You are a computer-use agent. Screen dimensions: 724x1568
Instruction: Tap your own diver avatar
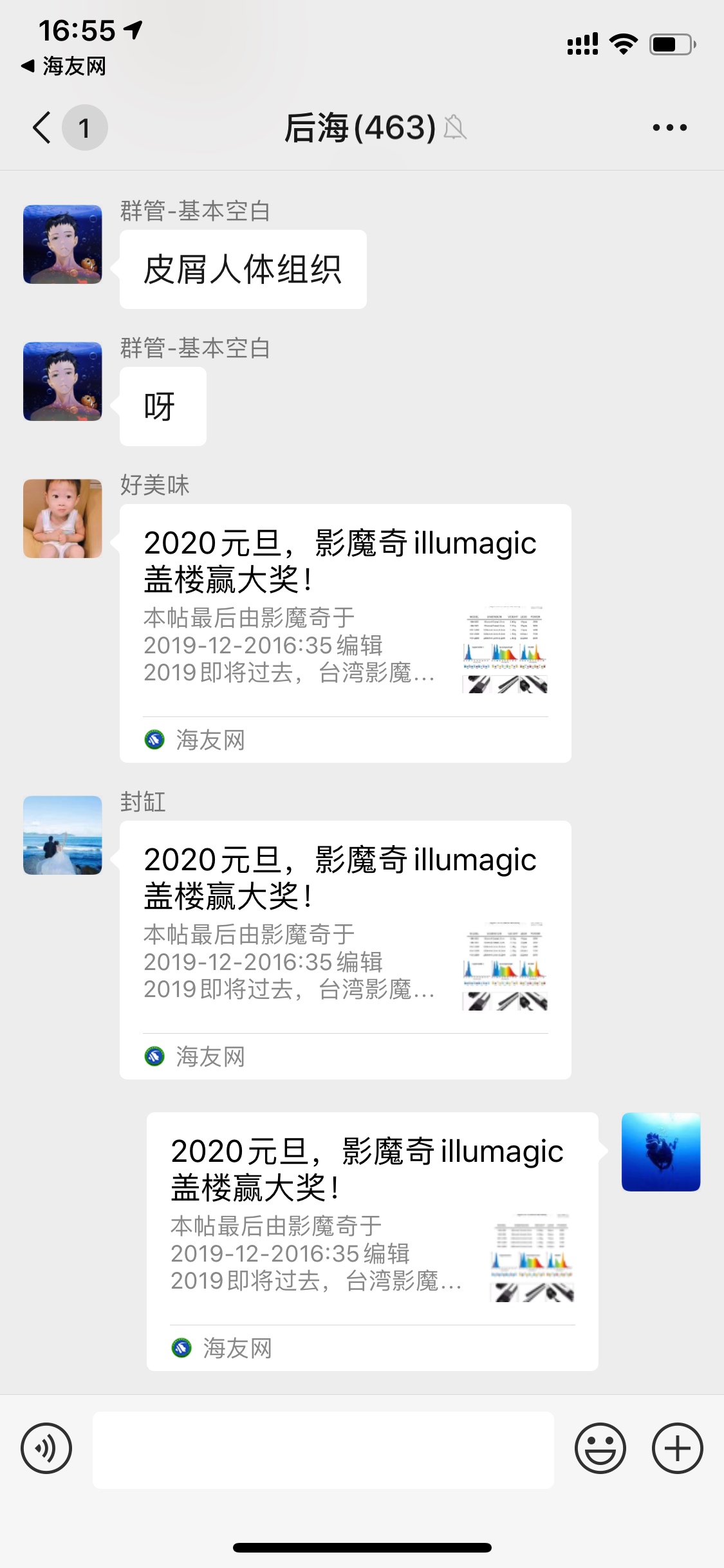[660, 1152]
